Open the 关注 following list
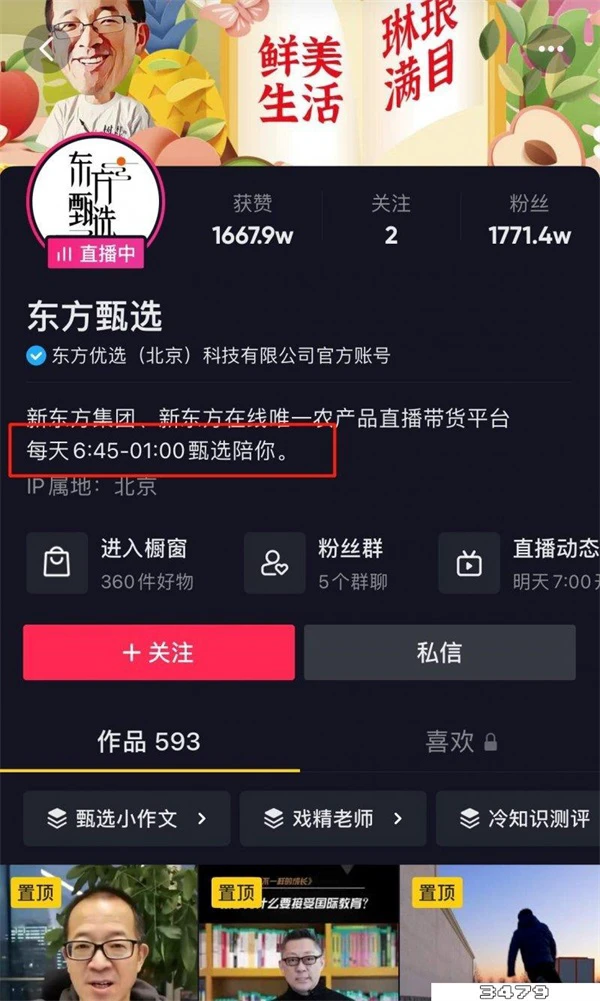The image size is (600, 1001). tap(391, 220)
